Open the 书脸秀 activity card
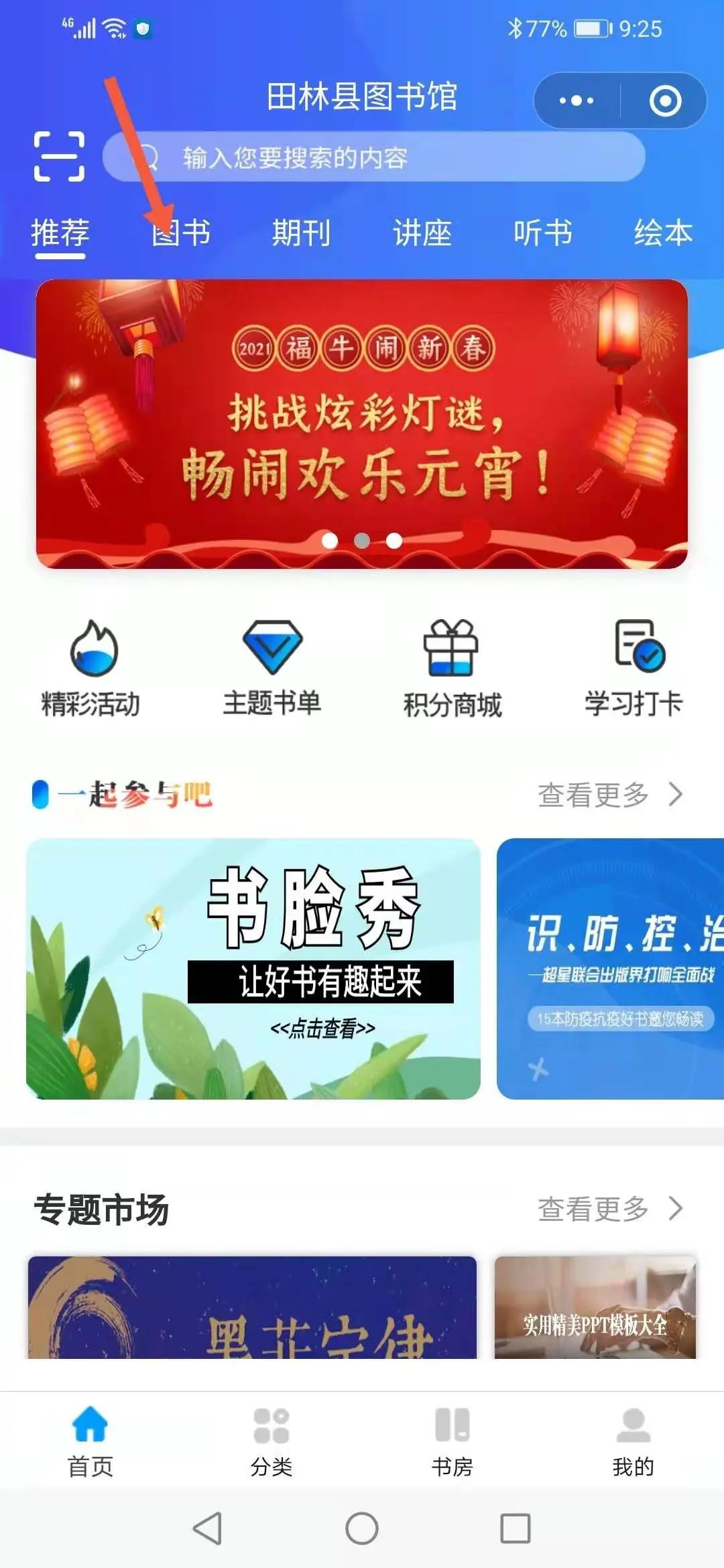The width and height of the screenshot is (724, 1568). point(253,968)
